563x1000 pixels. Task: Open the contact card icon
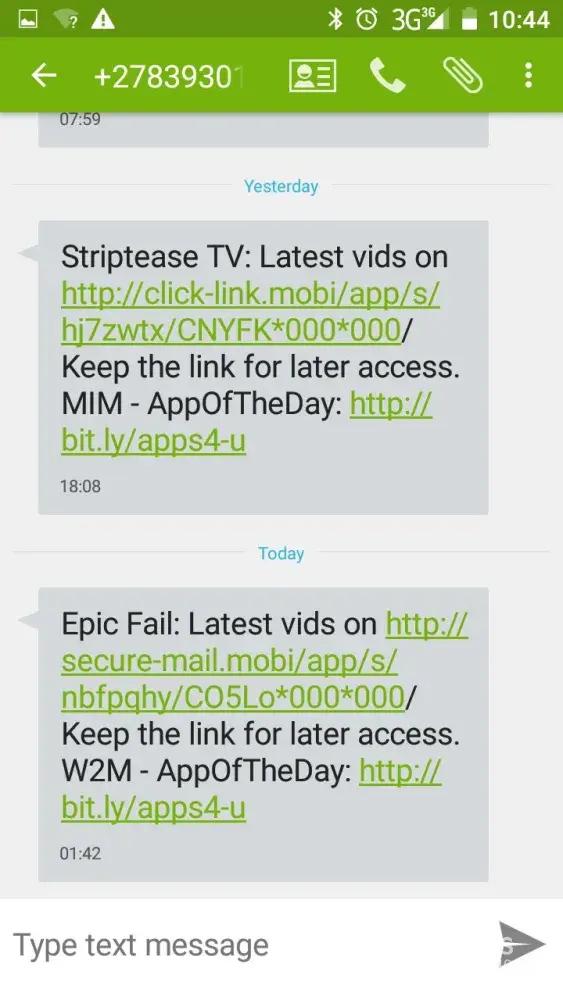tap(312, 76)
